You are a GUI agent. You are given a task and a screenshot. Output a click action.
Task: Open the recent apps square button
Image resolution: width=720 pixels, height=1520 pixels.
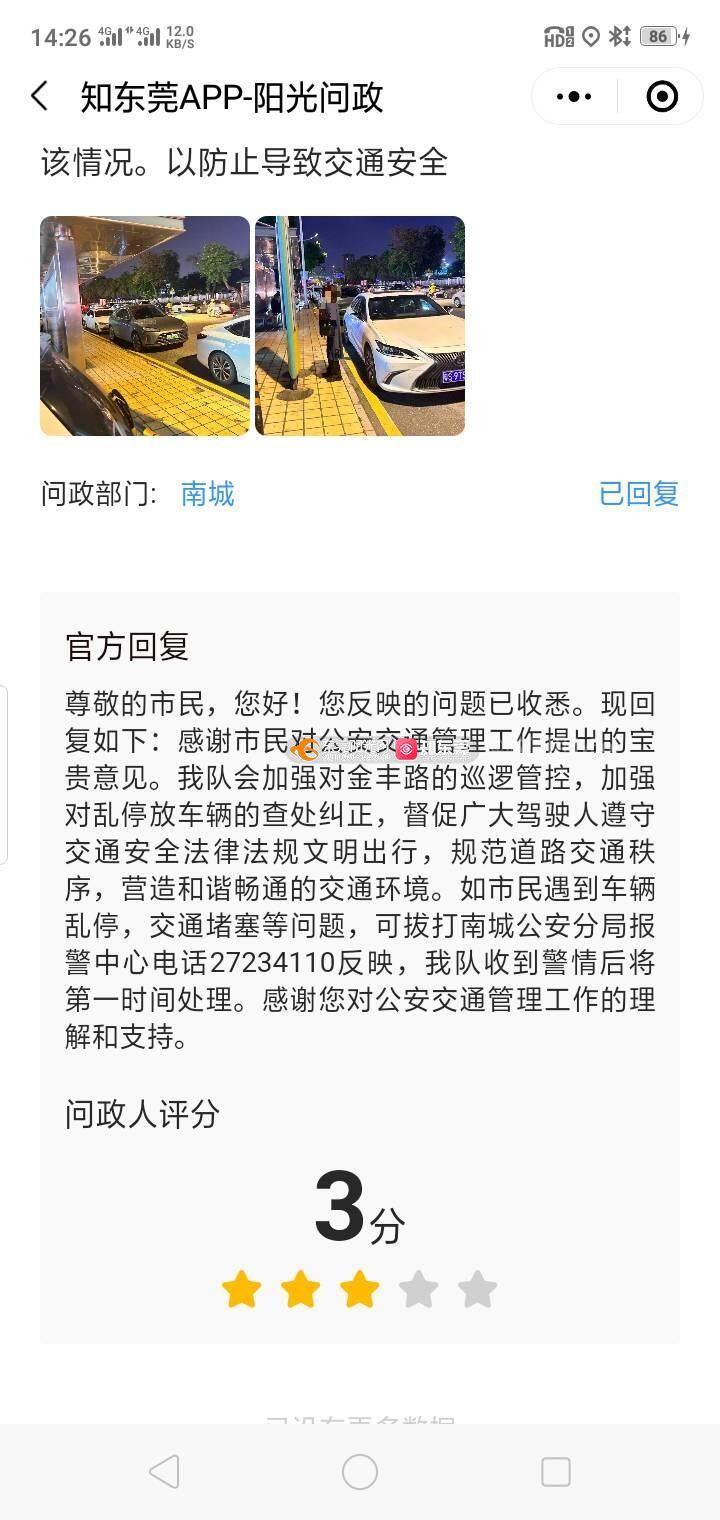point(555,1472)
